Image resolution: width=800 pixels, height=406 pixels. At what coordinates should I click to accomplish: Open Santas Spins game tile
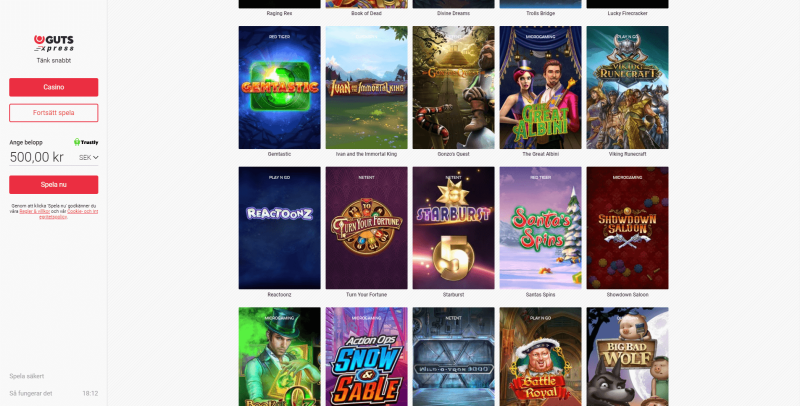click(x=540, y=228)
